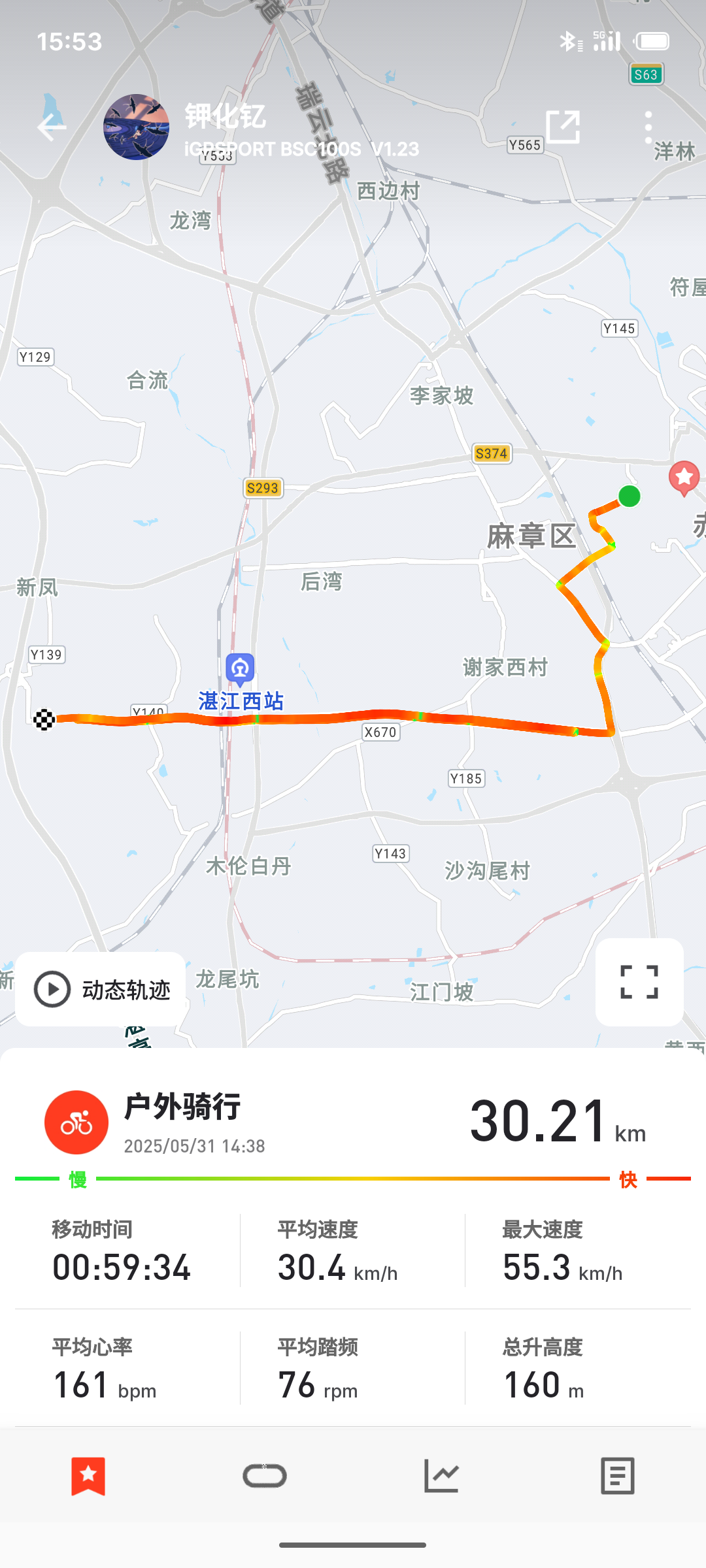Screen dimensions: 706x1568
Task: Open the user avatar profile
Action: click(136, 127)
